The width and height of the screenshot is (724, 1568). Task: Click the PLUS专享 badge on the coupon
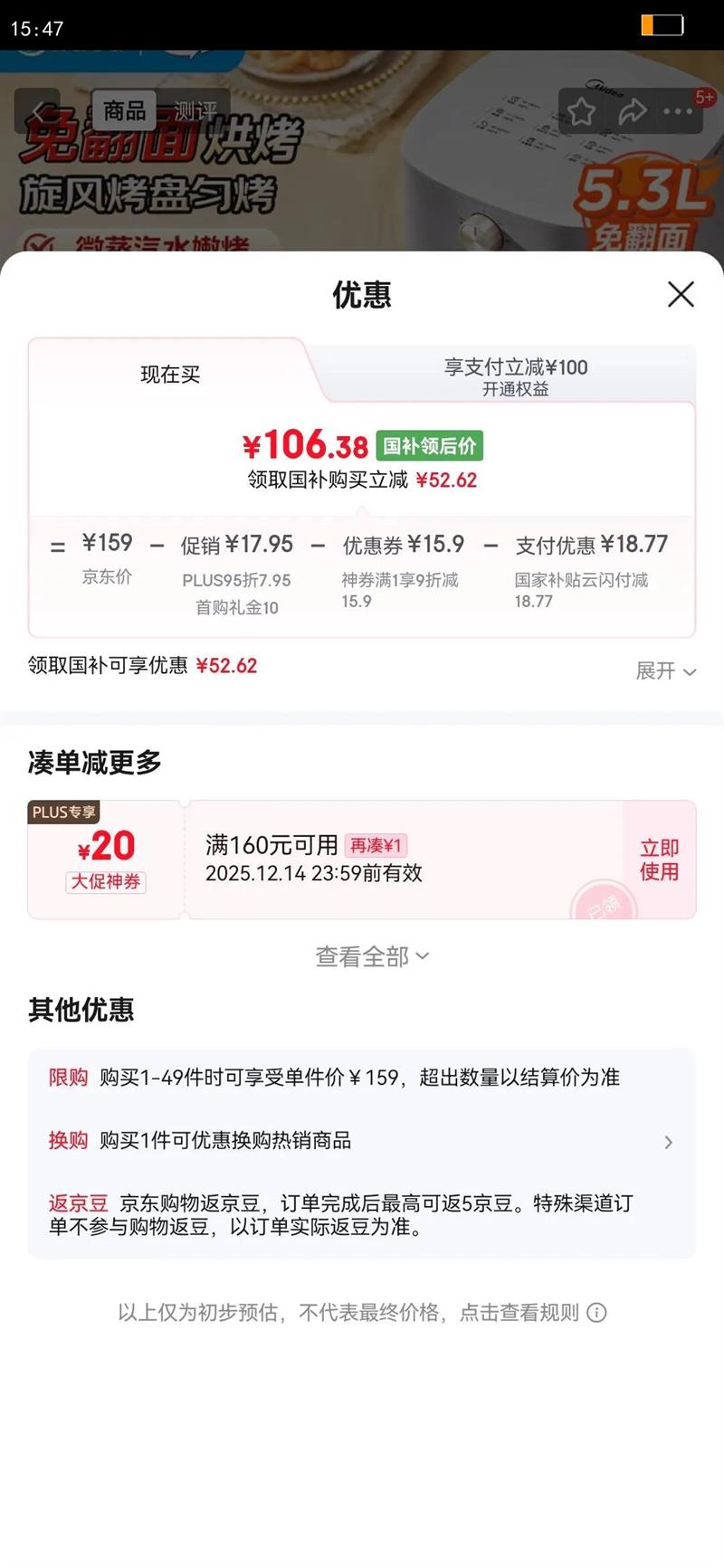pyautogui.click(x=63, y=813)
